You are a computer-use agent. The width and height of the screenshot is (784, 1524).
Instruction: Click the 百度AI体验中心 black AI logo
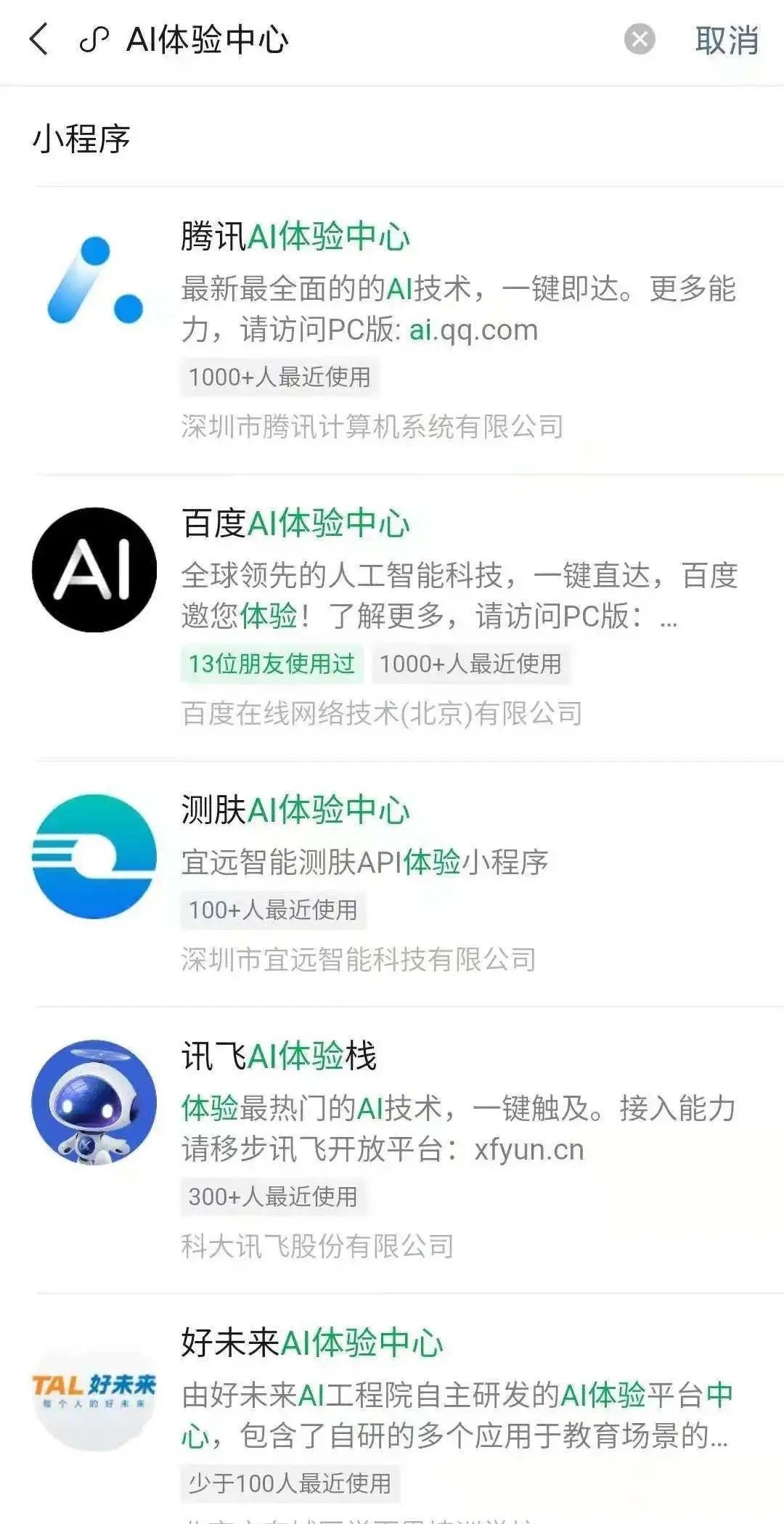point(94,574)
